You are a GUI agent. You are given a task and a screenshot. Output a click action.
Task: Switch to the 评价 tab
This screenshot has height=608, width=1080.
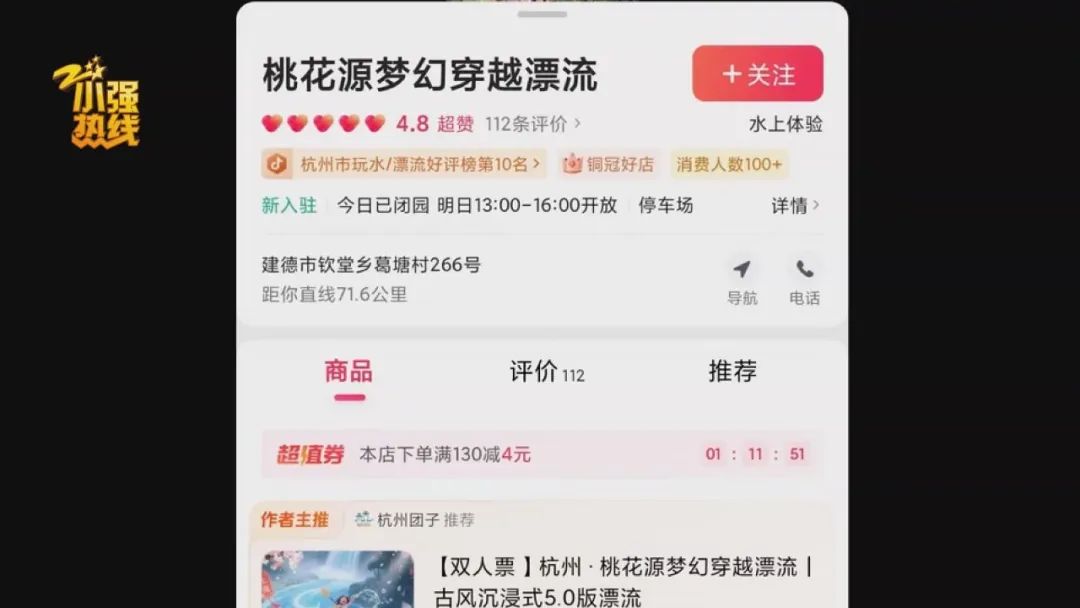tap(546, 372)
